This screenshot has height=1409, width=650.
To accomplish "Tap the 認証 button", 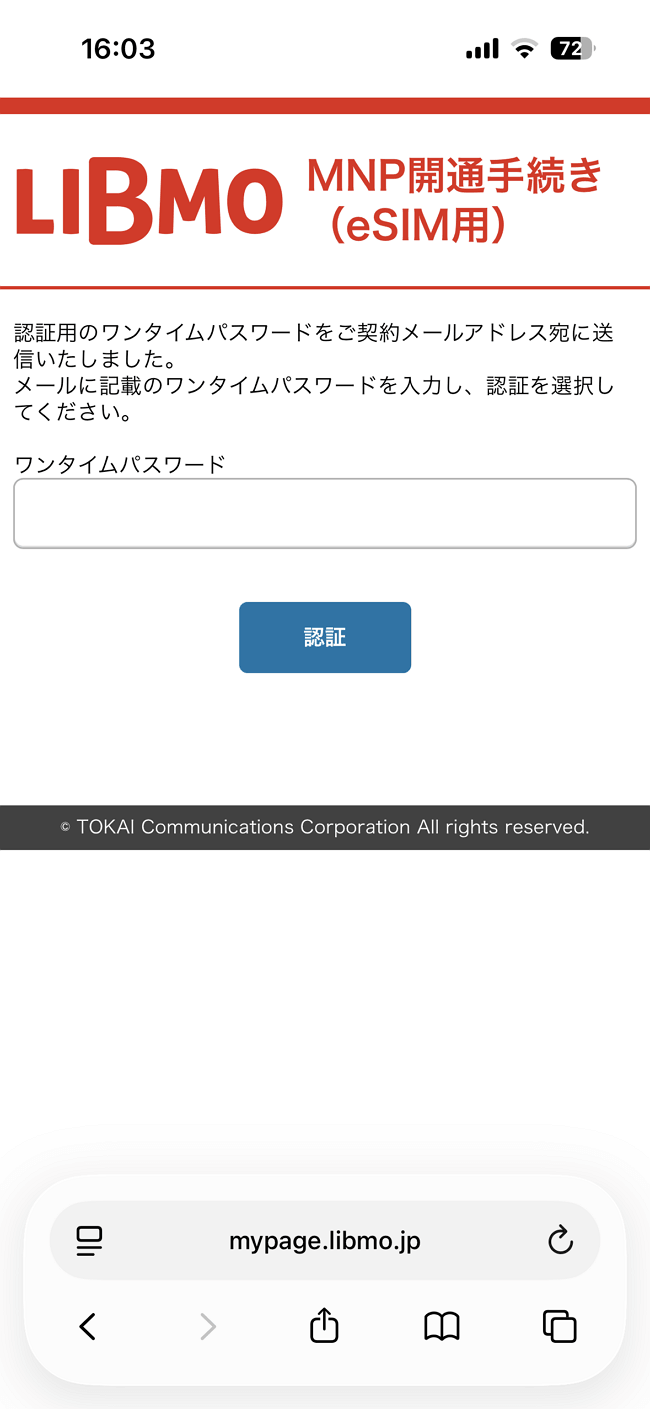I will pos(324,637).
